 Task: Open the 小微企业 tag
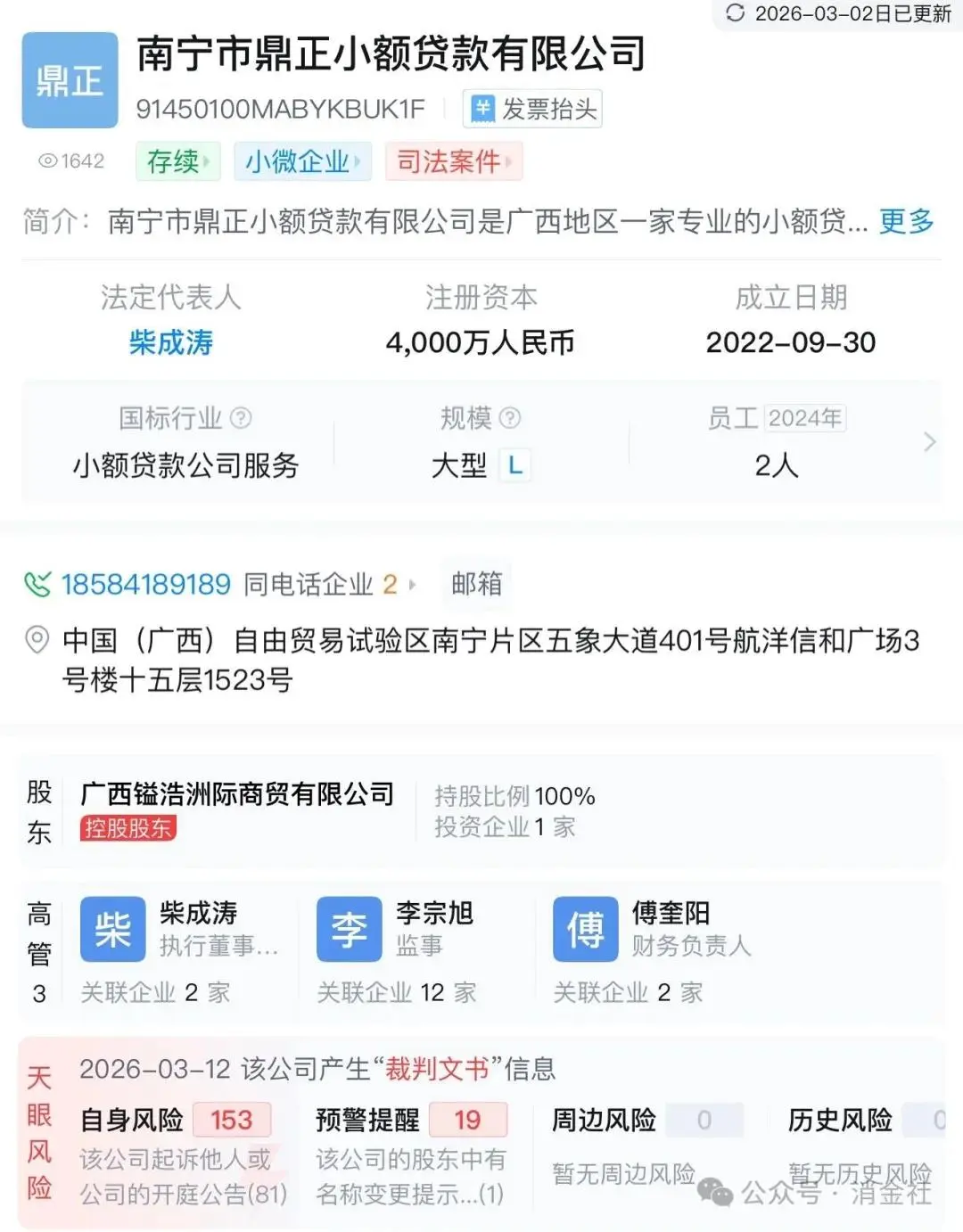point(302,161)
